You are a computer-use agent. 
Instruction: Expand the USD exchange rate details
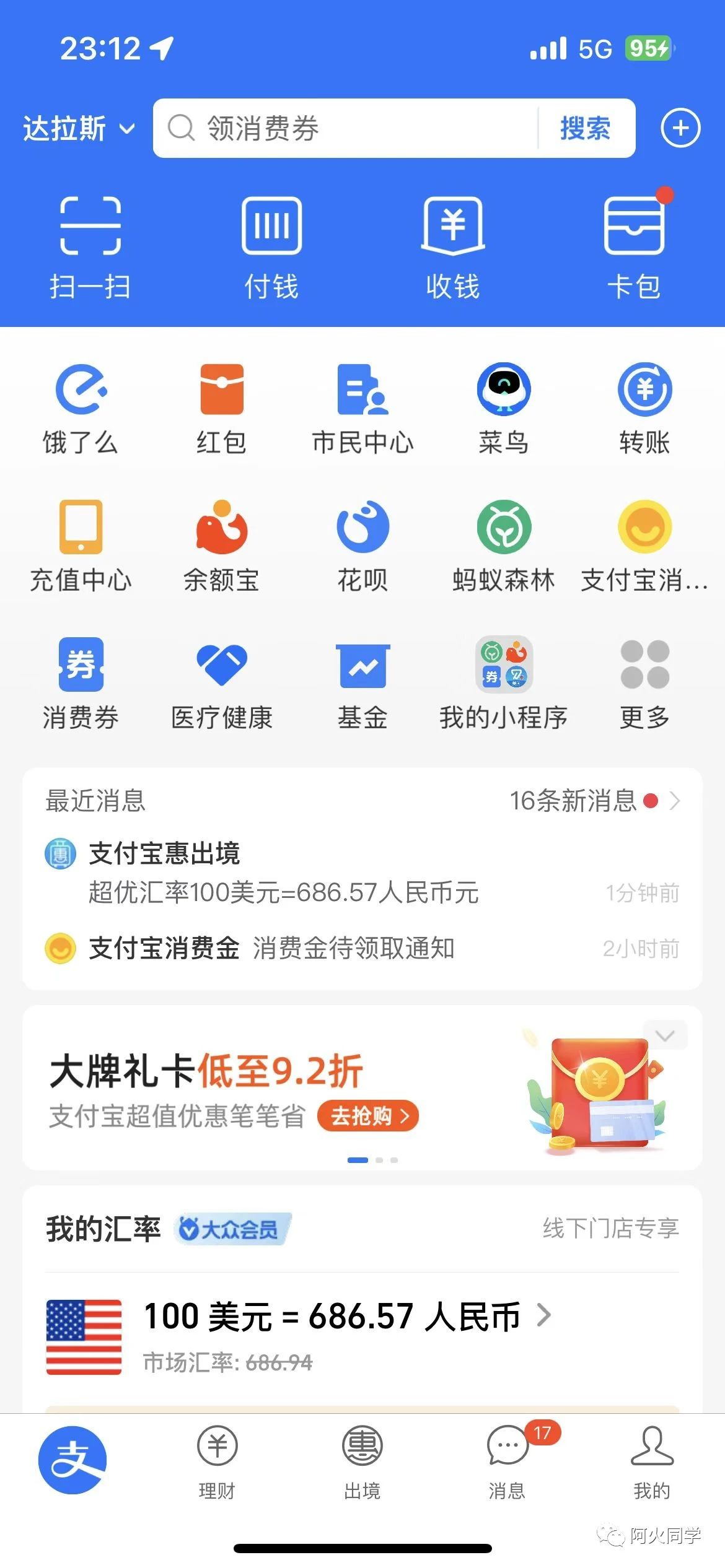[x=545, y=1317]
